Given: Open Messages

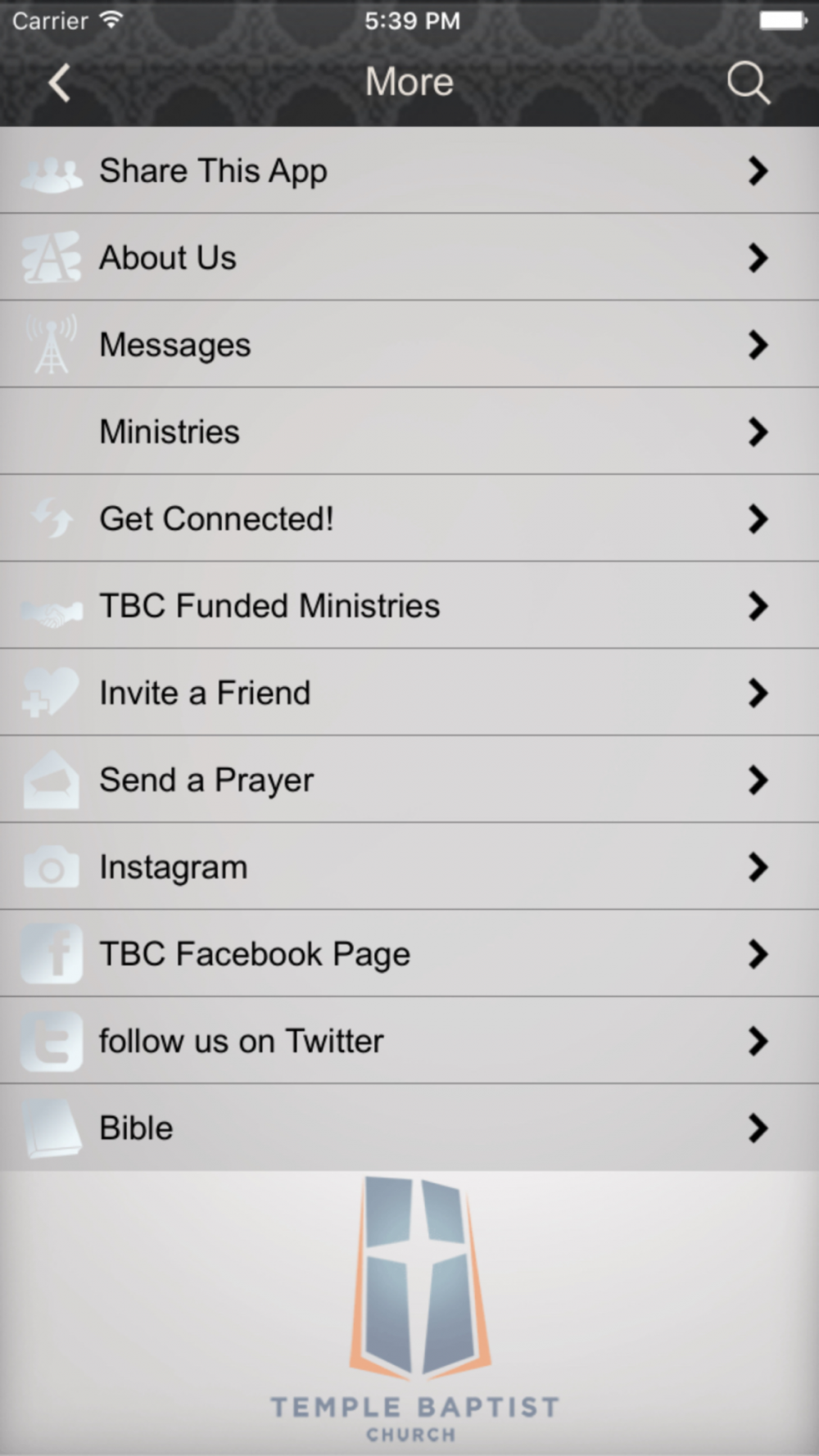Looking at the screenshot, I should pos(409,345).
